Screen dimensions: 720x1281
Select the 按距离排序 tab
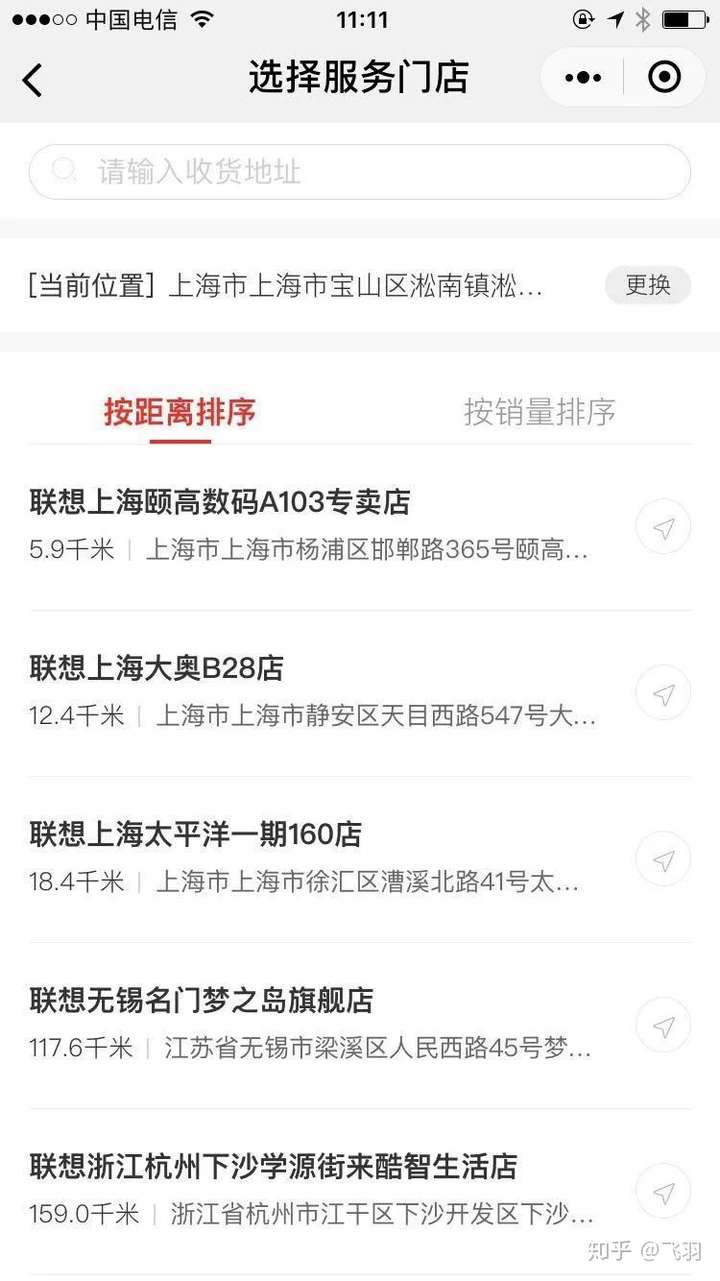point(180,412)
